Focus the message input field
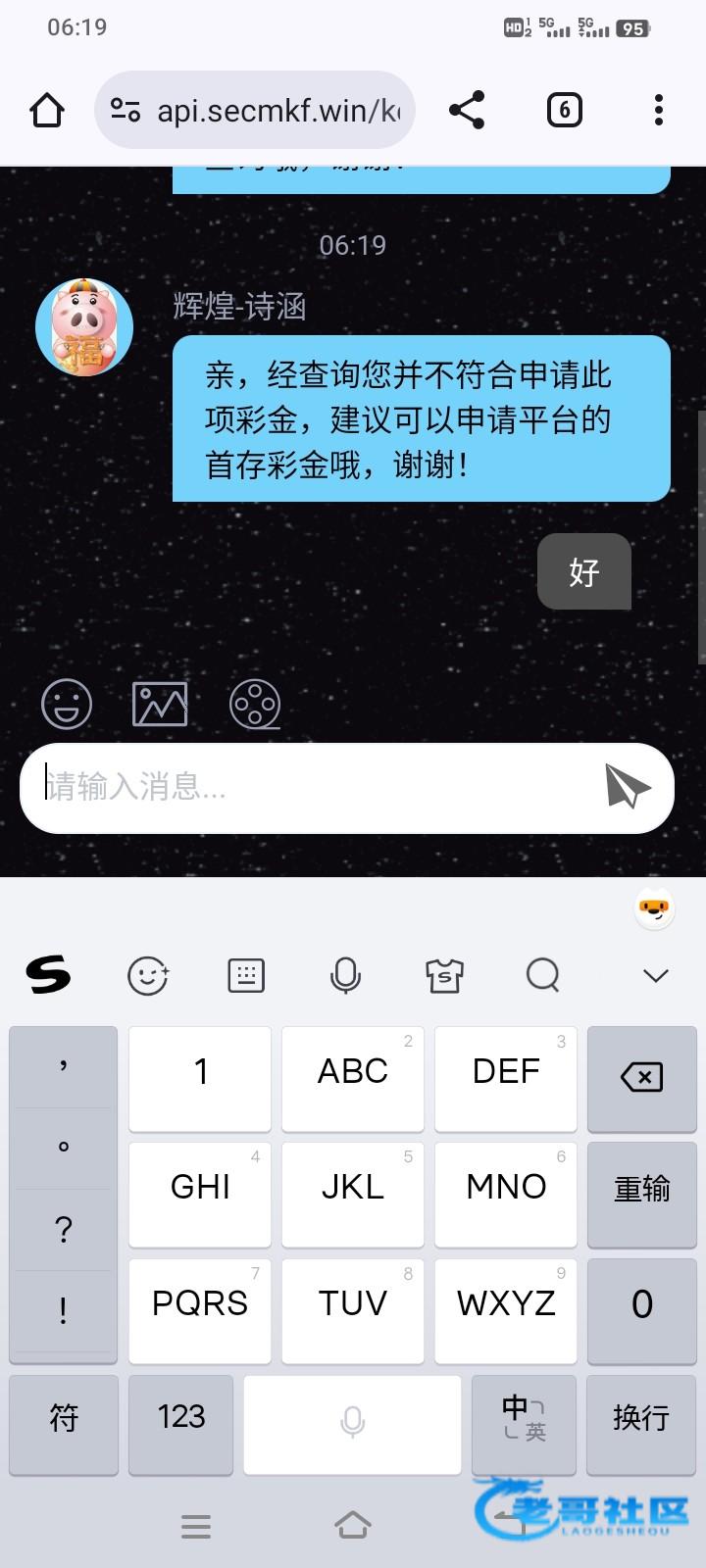 [x=314, y=787]
